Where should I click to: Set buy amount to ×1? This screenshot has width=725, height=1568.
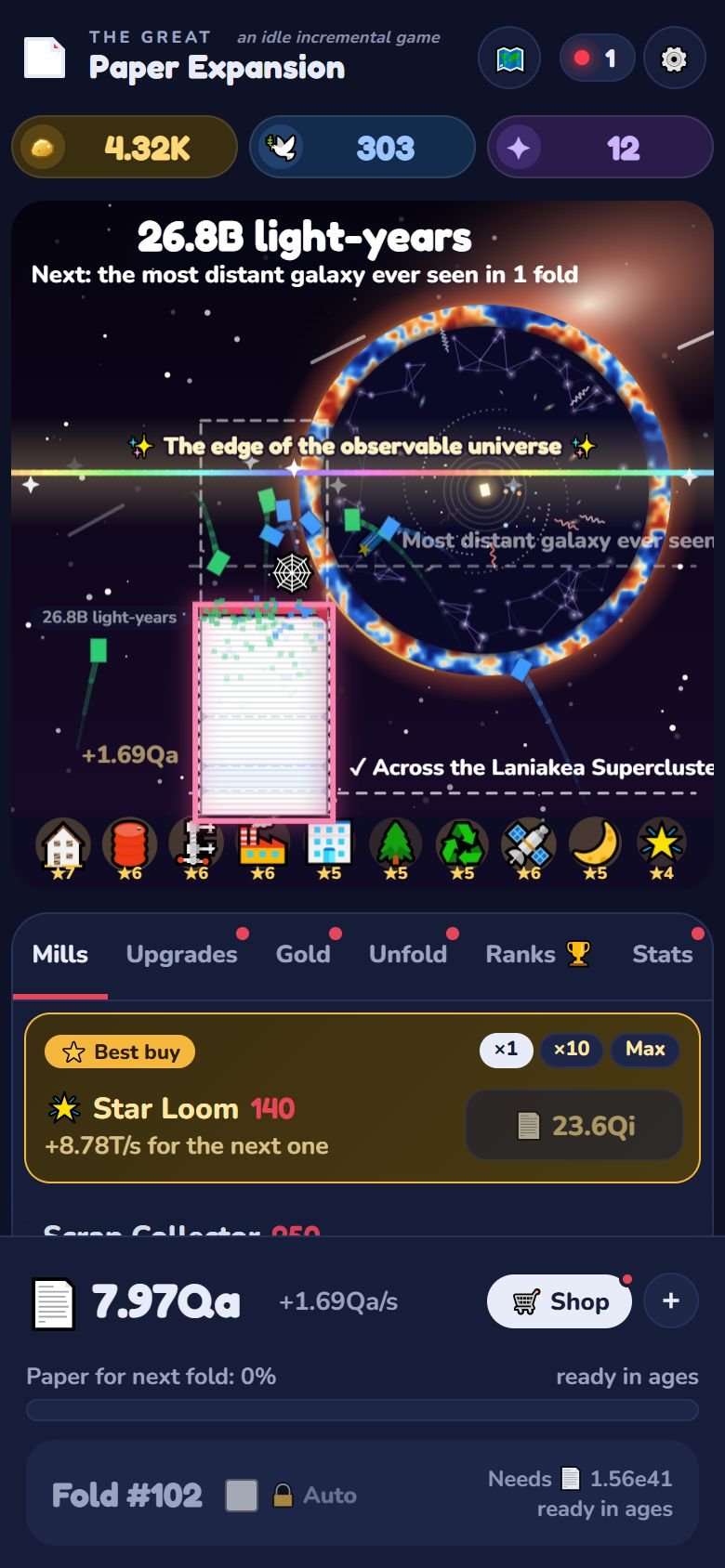[x=506, y=1050]
